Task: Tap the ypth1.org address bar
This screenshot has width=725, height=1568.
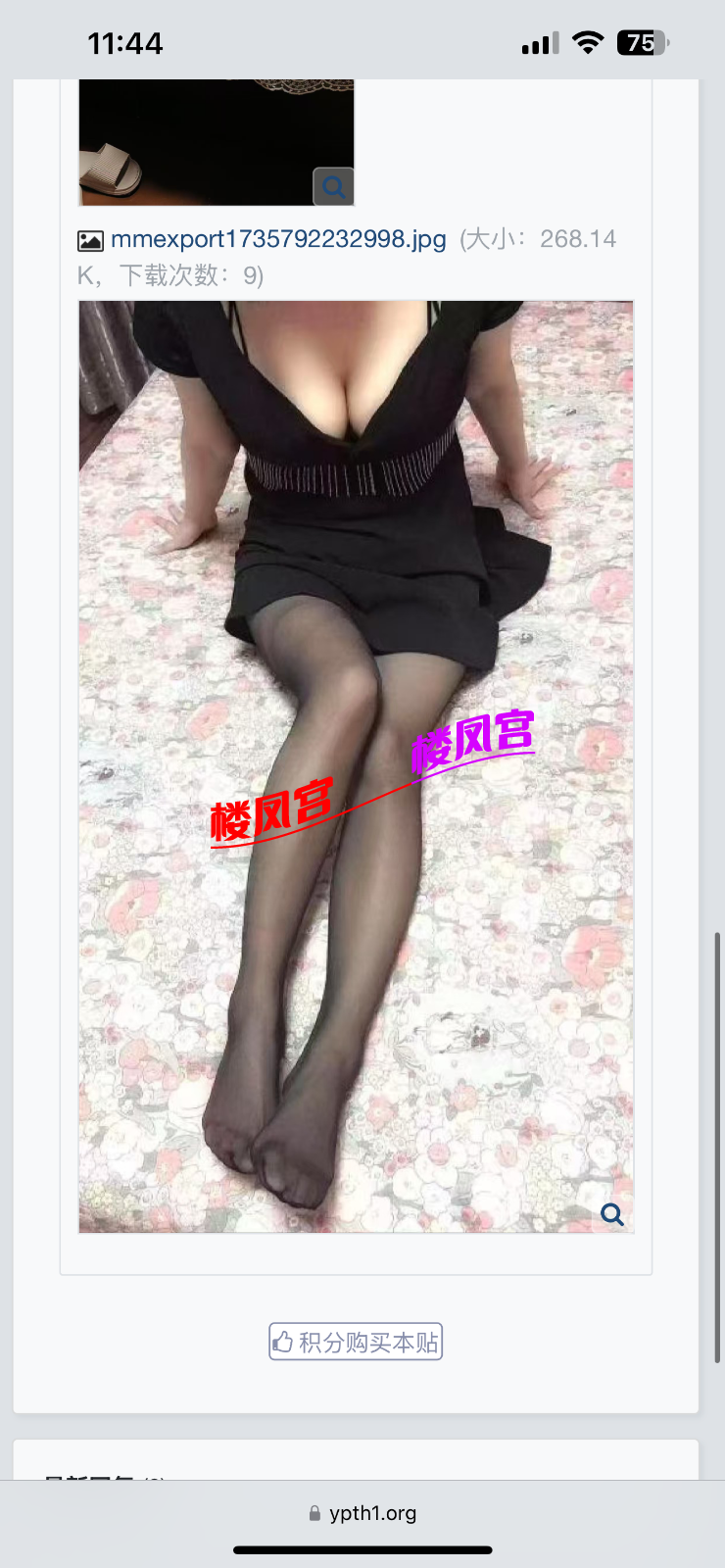Action: point(362,1513)
